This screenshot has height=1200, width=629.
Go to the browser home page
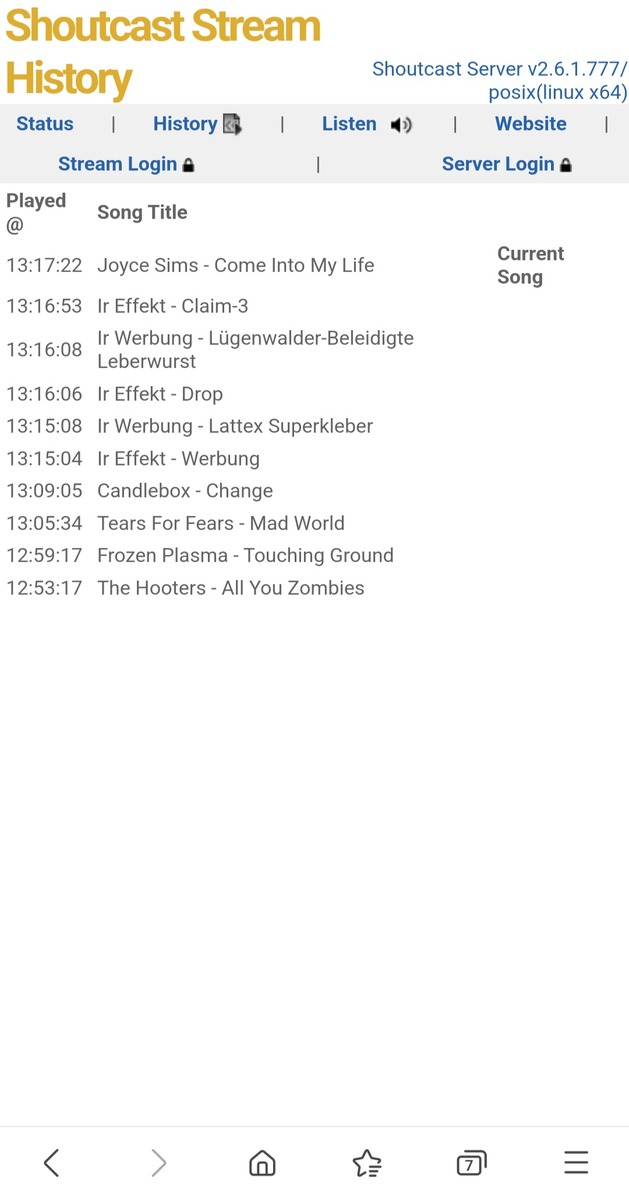point(262,1162)
